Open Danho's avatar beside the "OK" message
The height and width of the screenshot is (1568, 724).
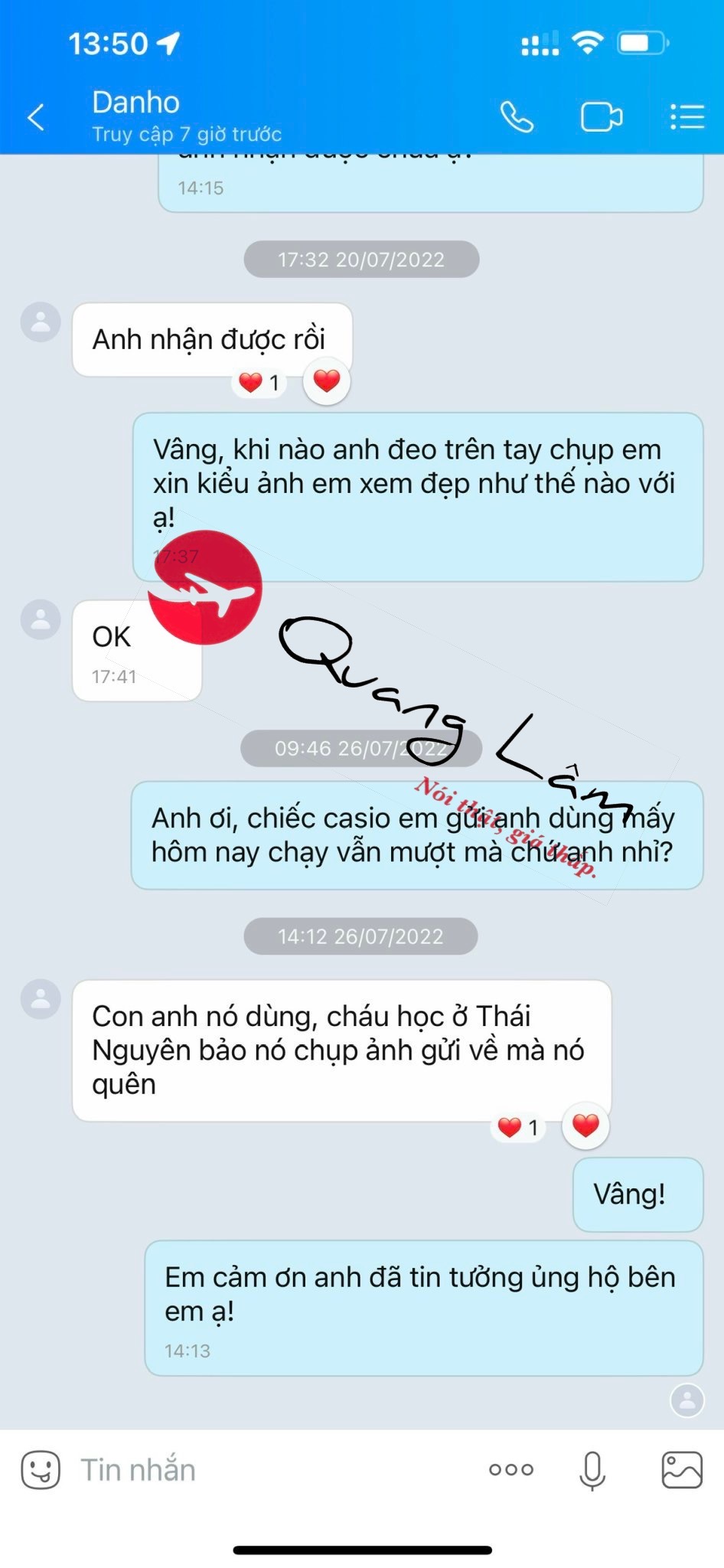pyautogui.click(x=41, y=619)
